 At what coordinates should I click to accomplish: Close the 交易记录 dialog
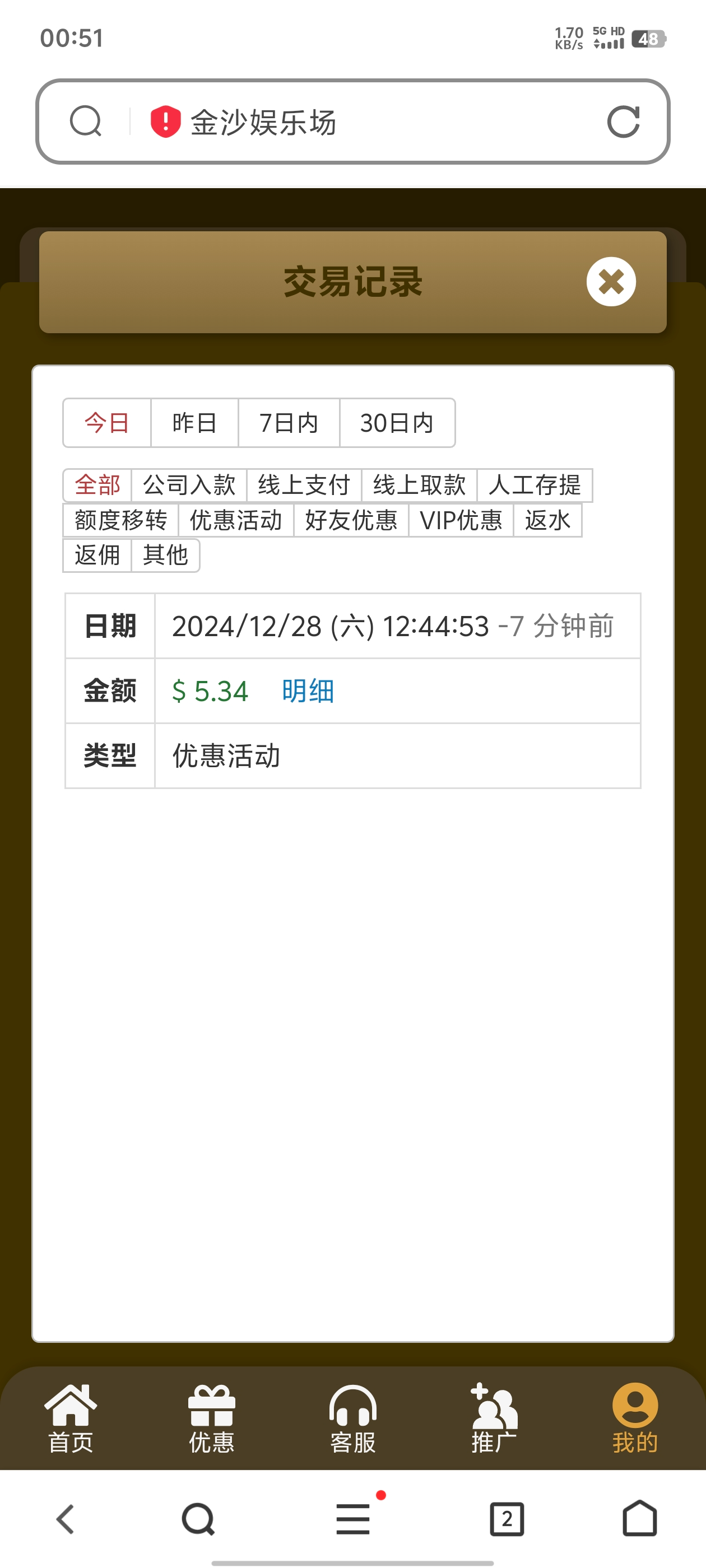pyautogui.click(x=610, y=282)
